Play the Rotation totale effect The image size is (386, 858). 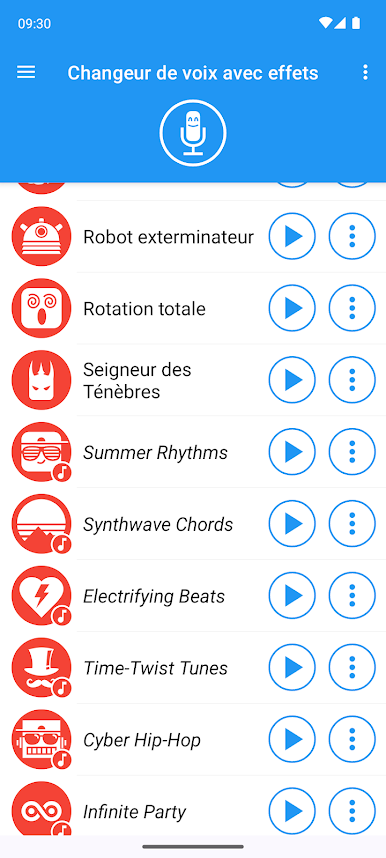pos(292,308)
